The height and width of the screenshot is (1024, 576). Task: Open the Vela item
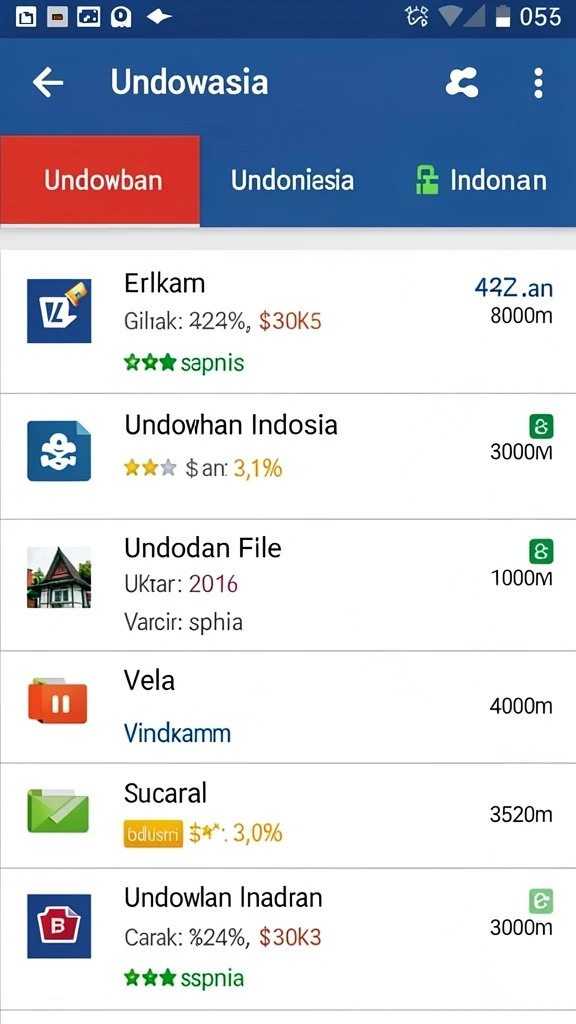[288, 707]
